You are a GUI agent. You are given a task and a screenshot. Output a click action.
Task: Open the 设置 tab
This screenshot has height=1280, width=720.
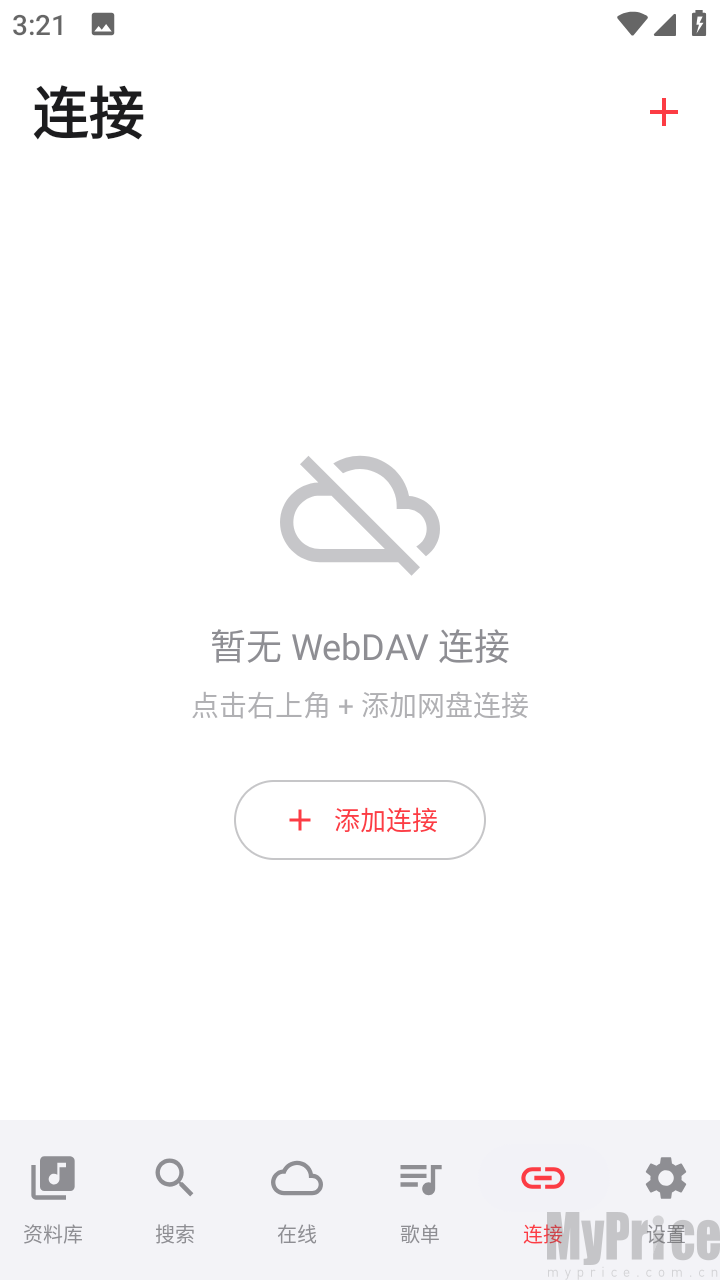click(x=666, y=1198)
